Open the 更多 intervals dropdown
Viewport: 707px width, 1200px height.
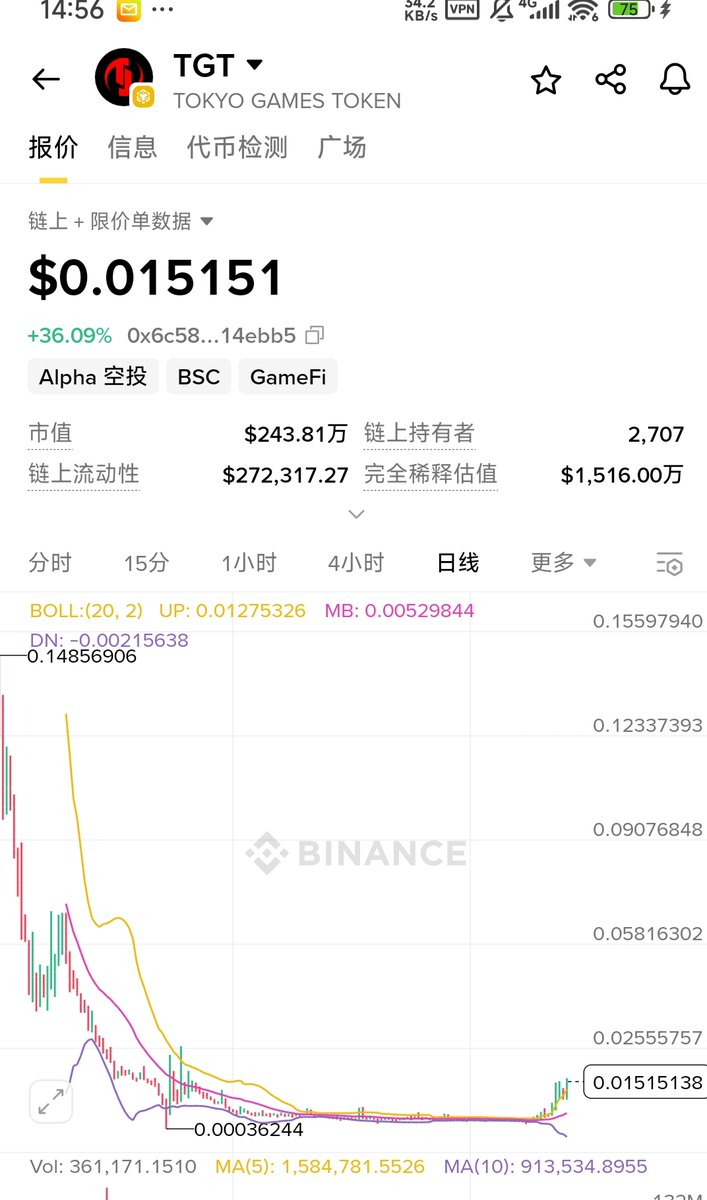(x=563, y=563)
